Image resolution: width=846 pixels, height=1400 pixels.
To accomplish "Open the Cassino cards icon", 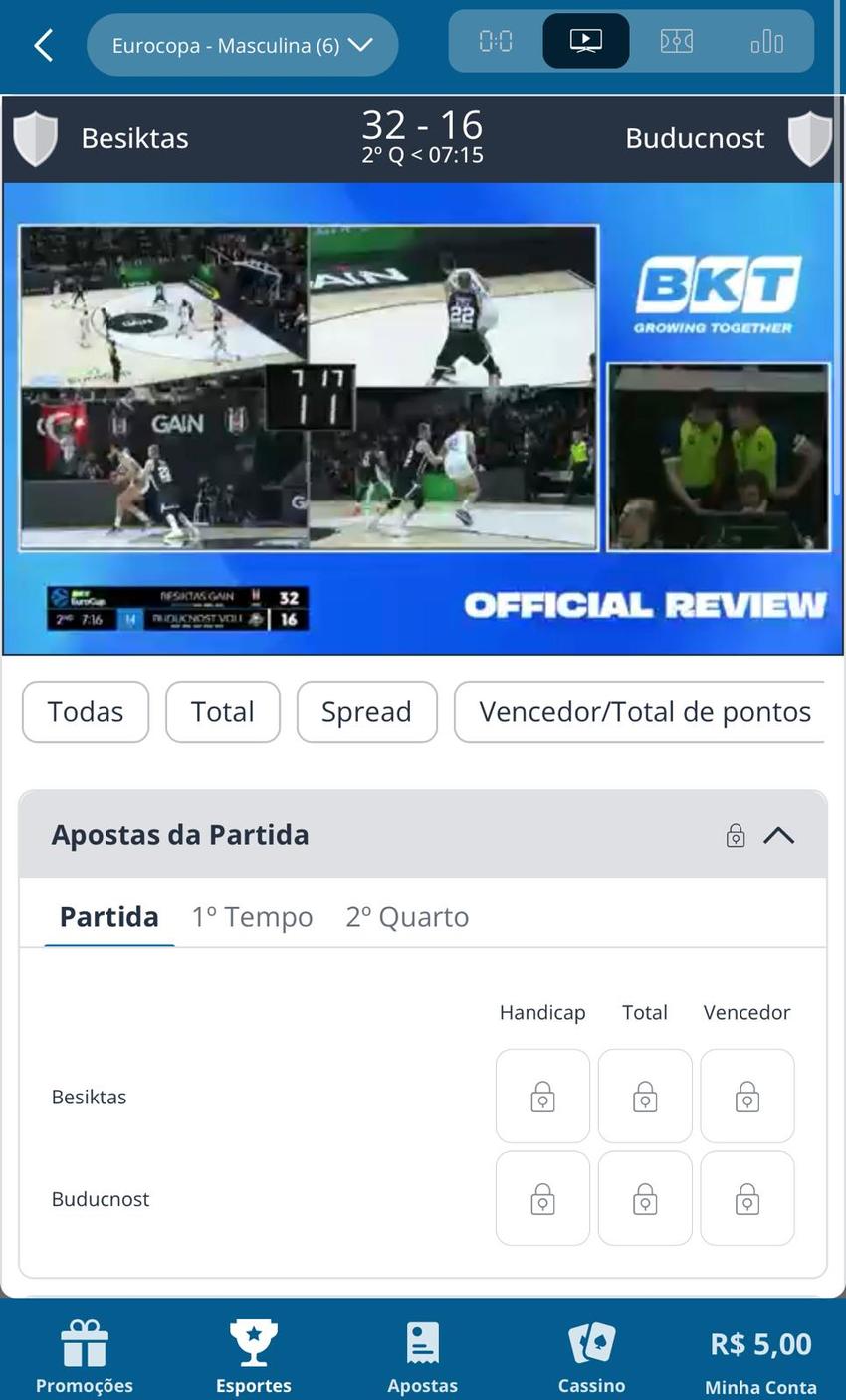I will 591,1341.
